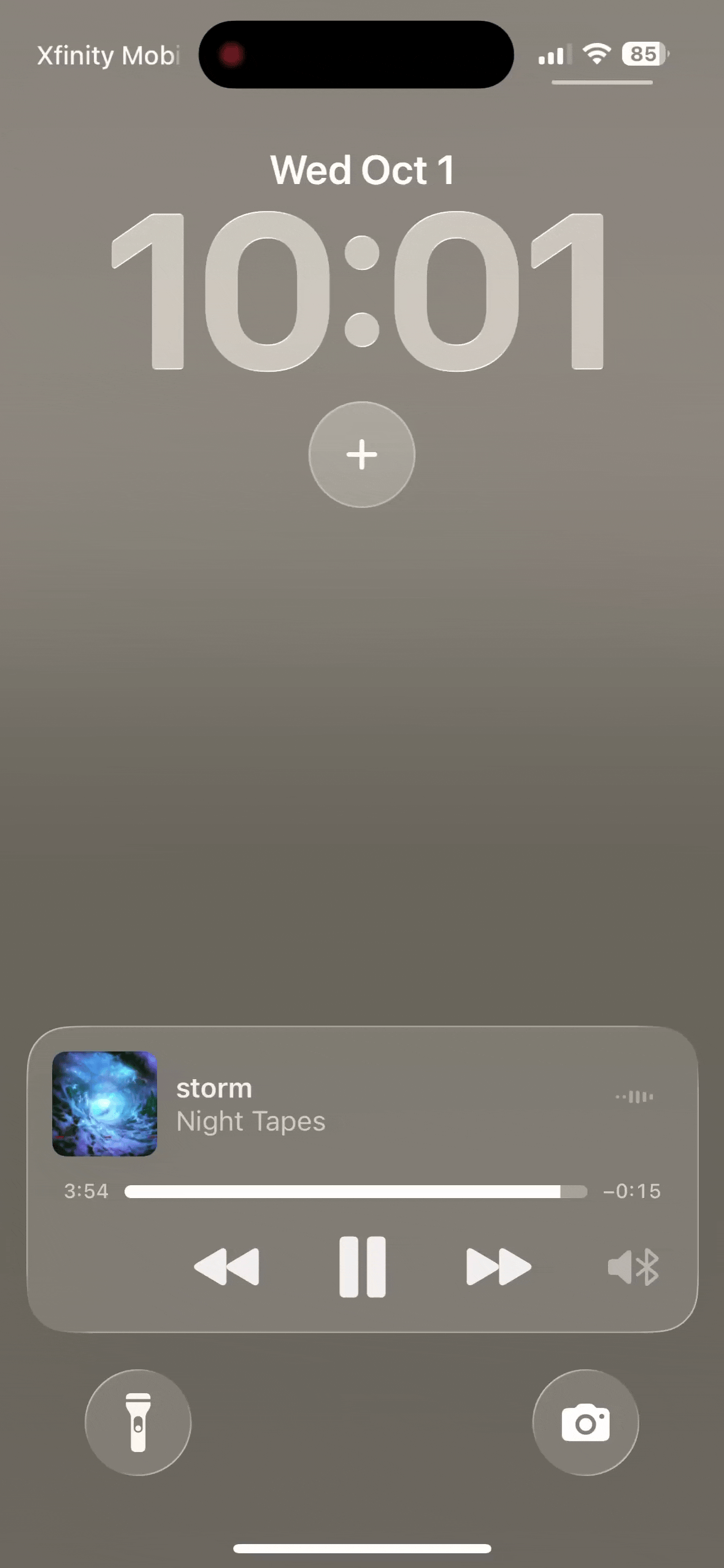Skip to the next track
This screenshot has width=724, height=1568.
[498, 1266]
